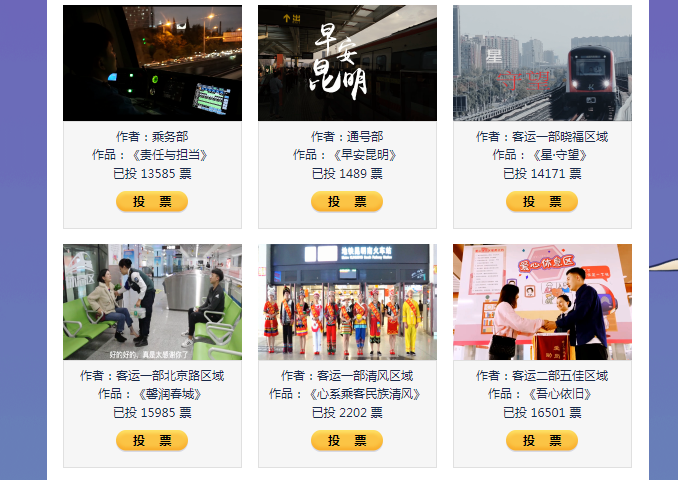Vote for 《馨润春城》 entry
Image resolution: width=678 pixels, height=480 pixels.
(152, 441)
